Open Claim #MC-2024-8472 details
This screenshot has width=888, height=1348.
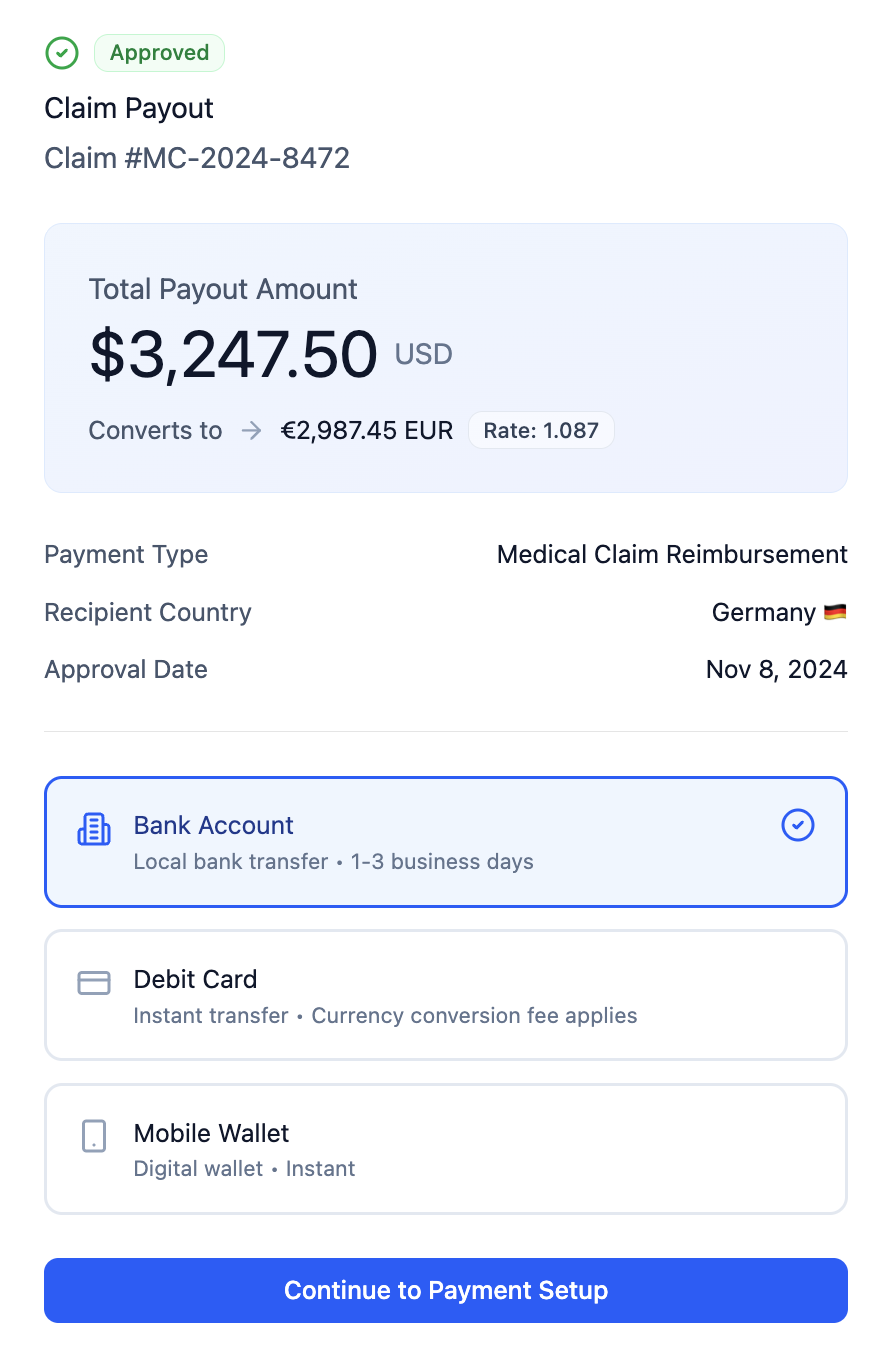(x=196, y=158)
